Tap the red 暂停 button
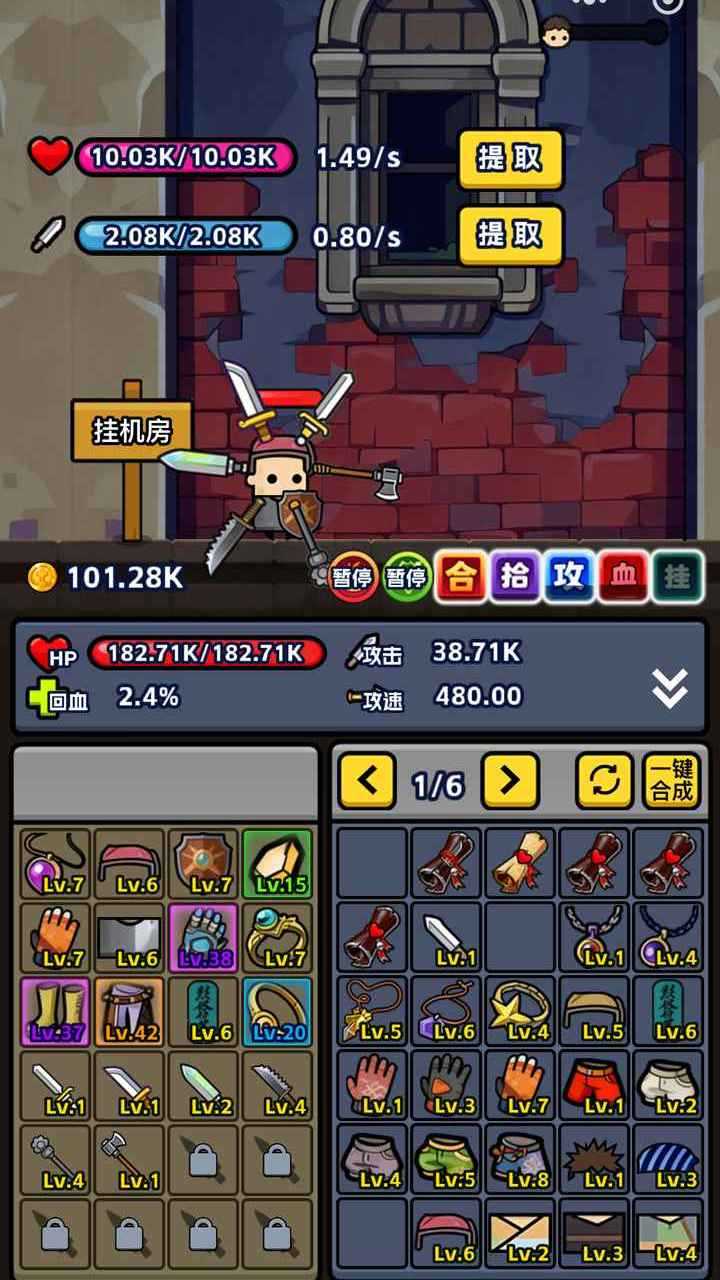The height and width of the screenshot is (1280, 720). 354,578
